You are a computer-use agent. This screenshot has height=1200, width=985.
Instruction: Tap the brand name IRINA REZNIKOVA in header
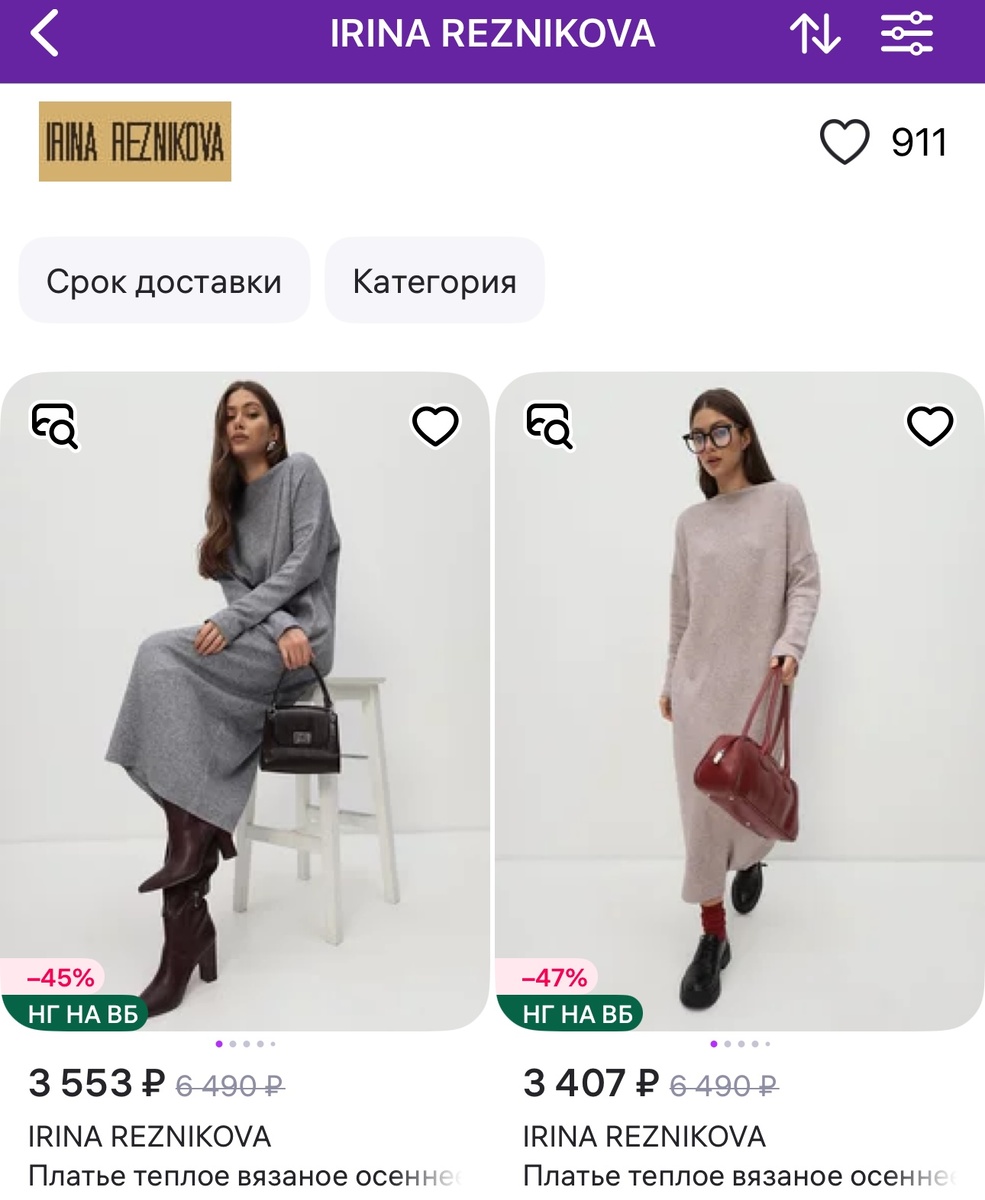(492, 33)
